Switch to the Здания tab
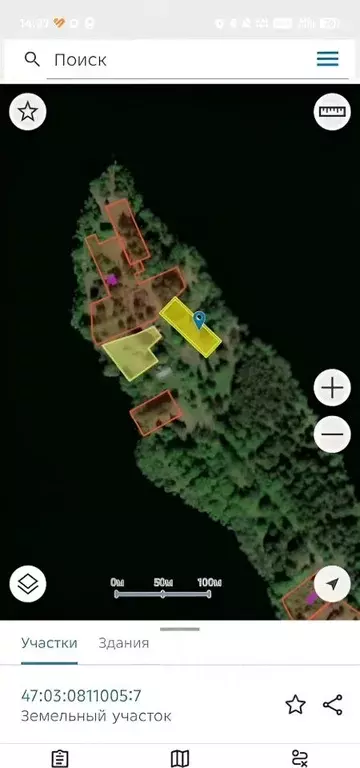 123,643
